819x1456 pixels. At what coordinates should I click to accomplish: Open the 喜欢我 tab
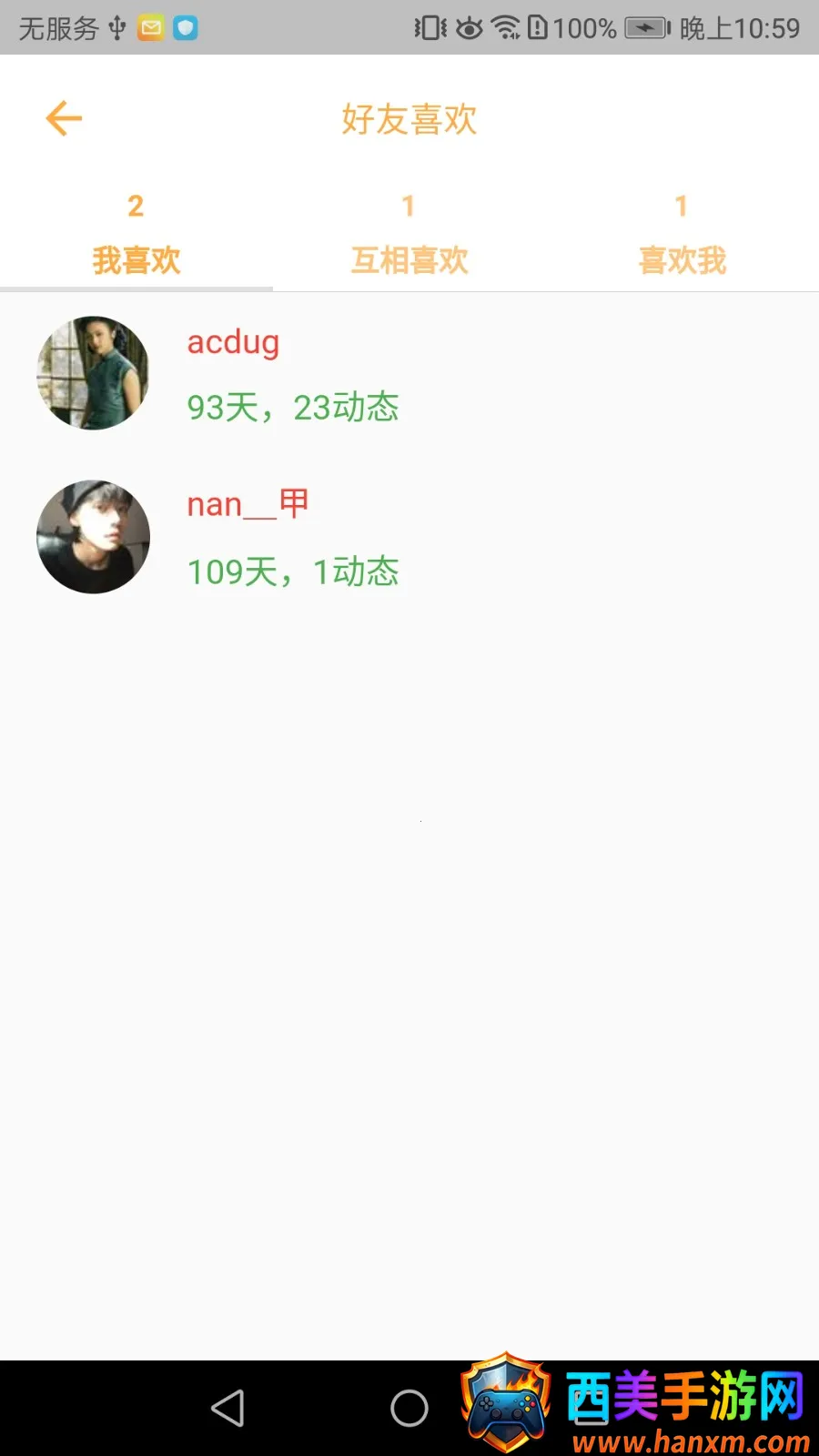682,237
